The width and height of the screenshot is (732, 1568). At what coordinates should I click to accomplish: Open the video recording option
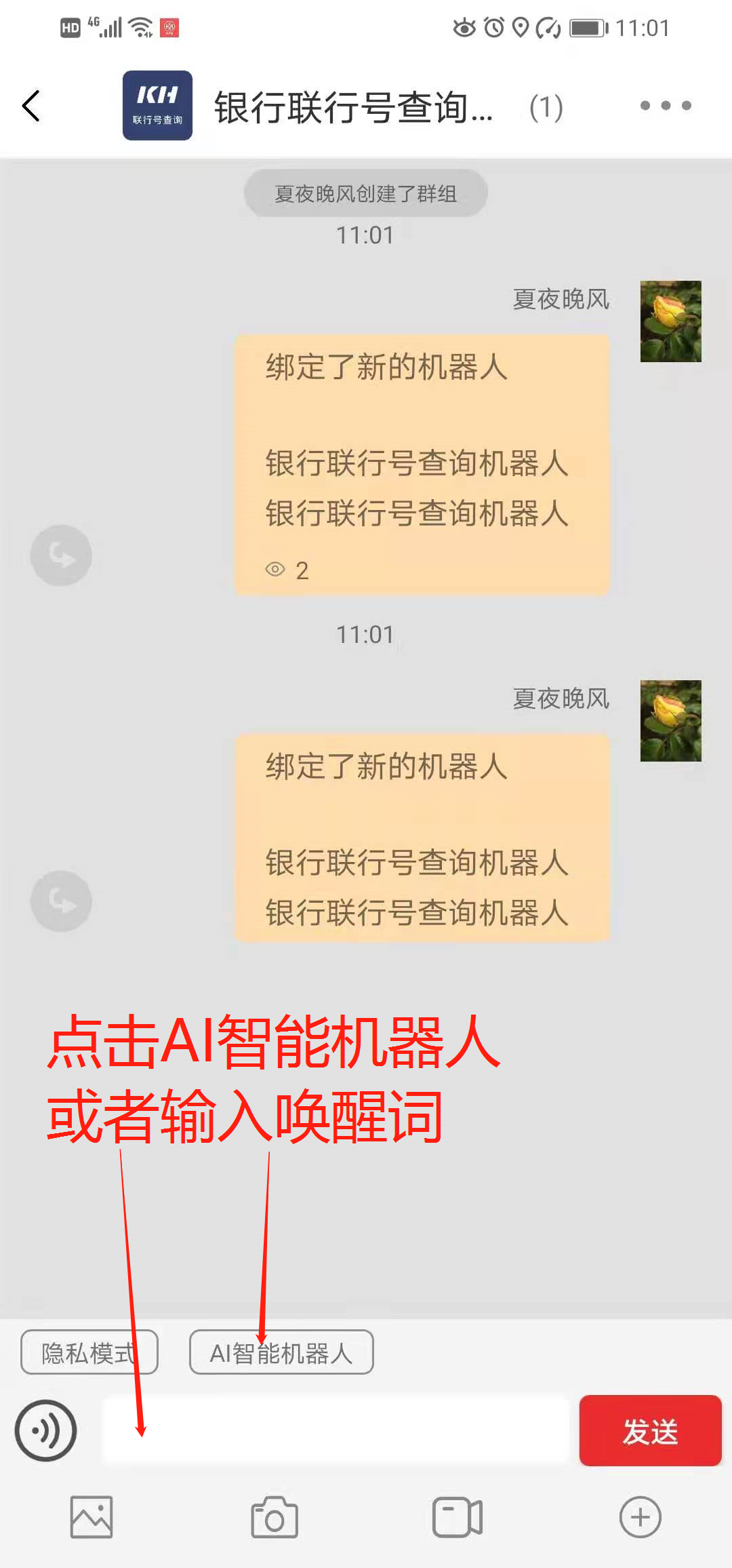tap(457, 1517)
